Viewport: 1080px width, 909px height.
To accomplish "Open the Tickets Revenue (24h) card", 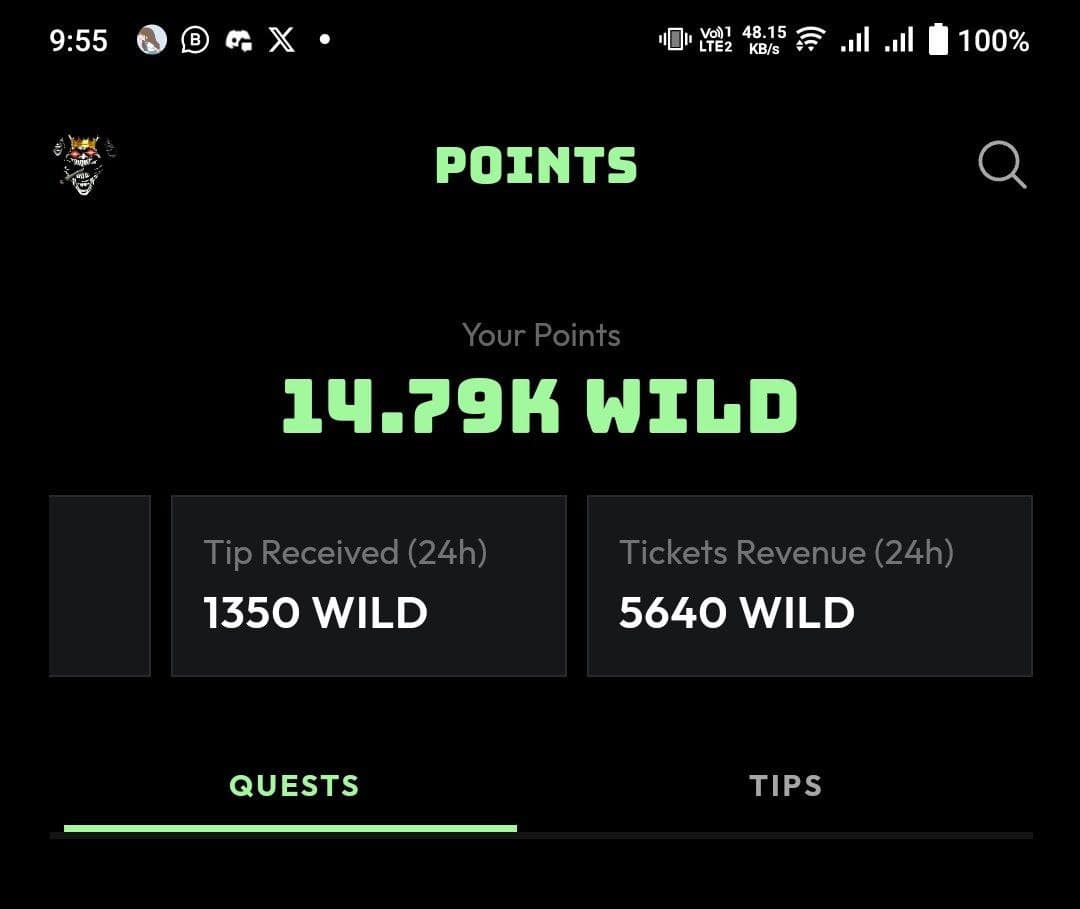I will (x=808, y=586).
